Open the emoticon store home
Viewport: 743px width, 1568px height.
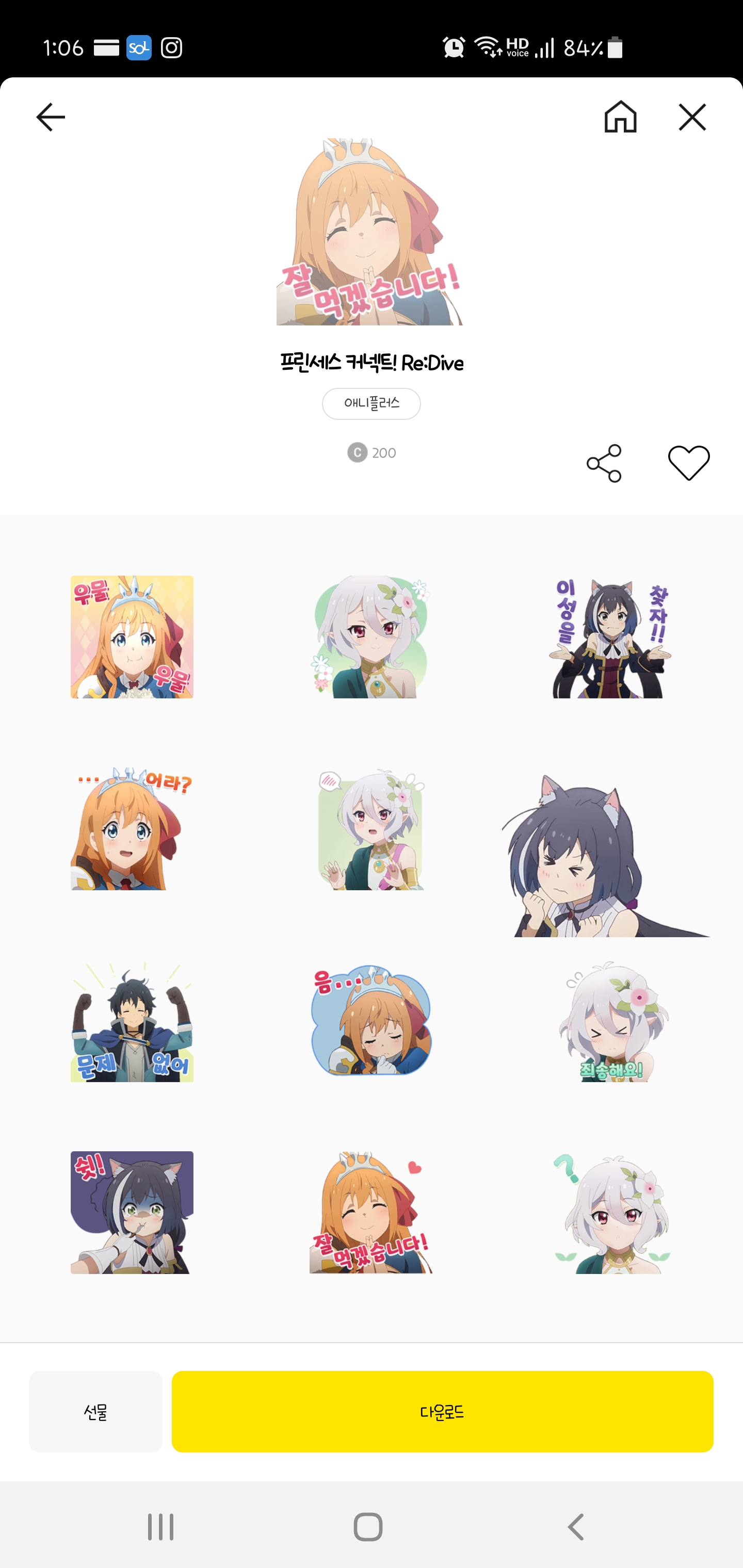pyautogui.click(x=620, y=116)
